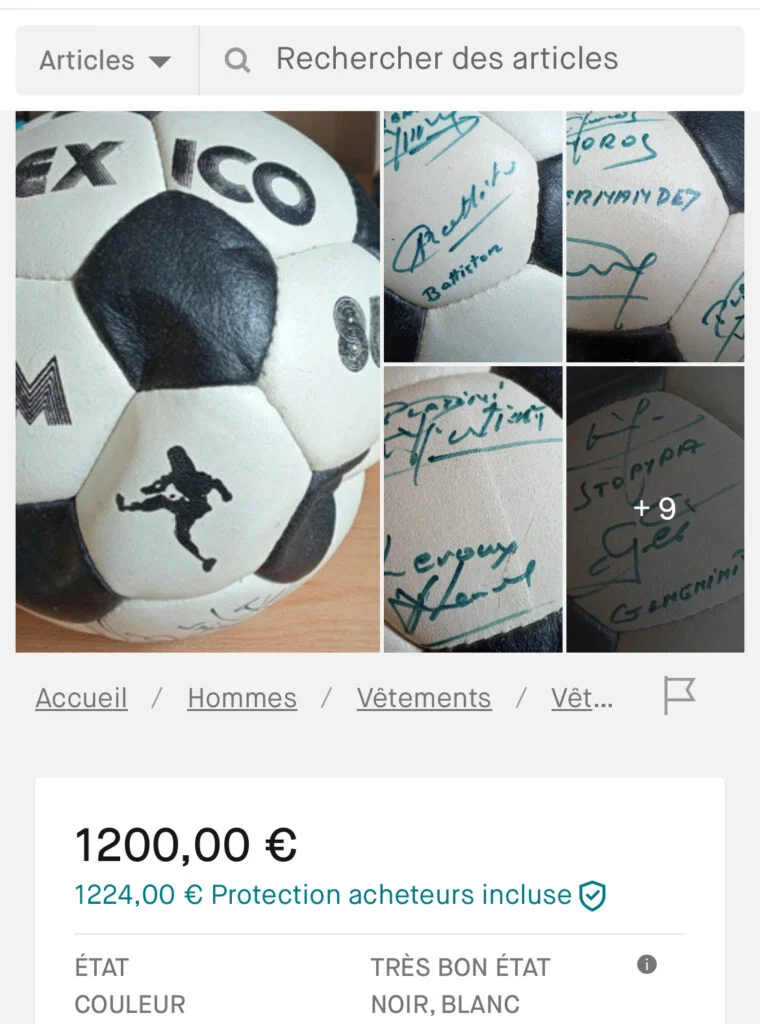The height and width of the screenshot is (1024, 760).
Task: Open the truncated Vêt… breadcrumb
Action: pos(582,698)
